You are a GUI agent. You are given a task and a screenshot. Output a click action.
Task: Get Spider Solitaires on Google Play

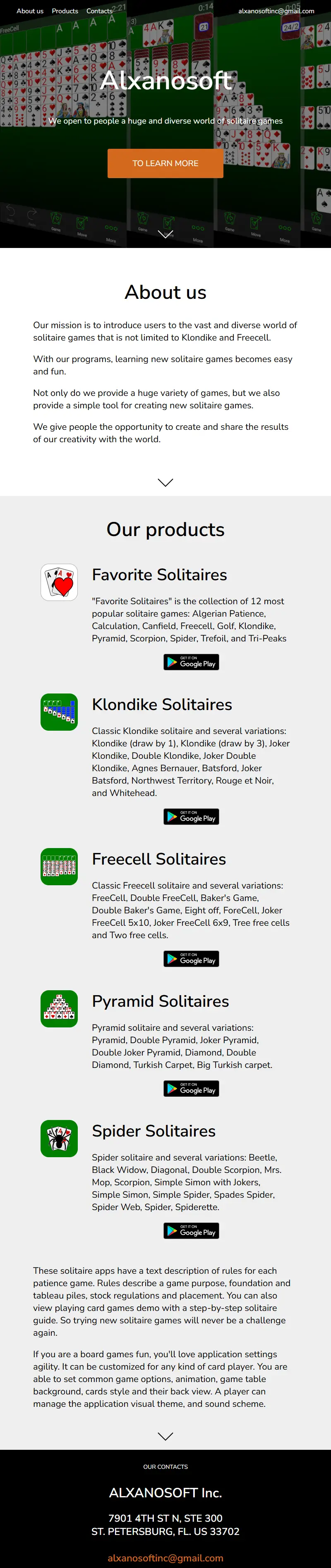[191, 1232]
